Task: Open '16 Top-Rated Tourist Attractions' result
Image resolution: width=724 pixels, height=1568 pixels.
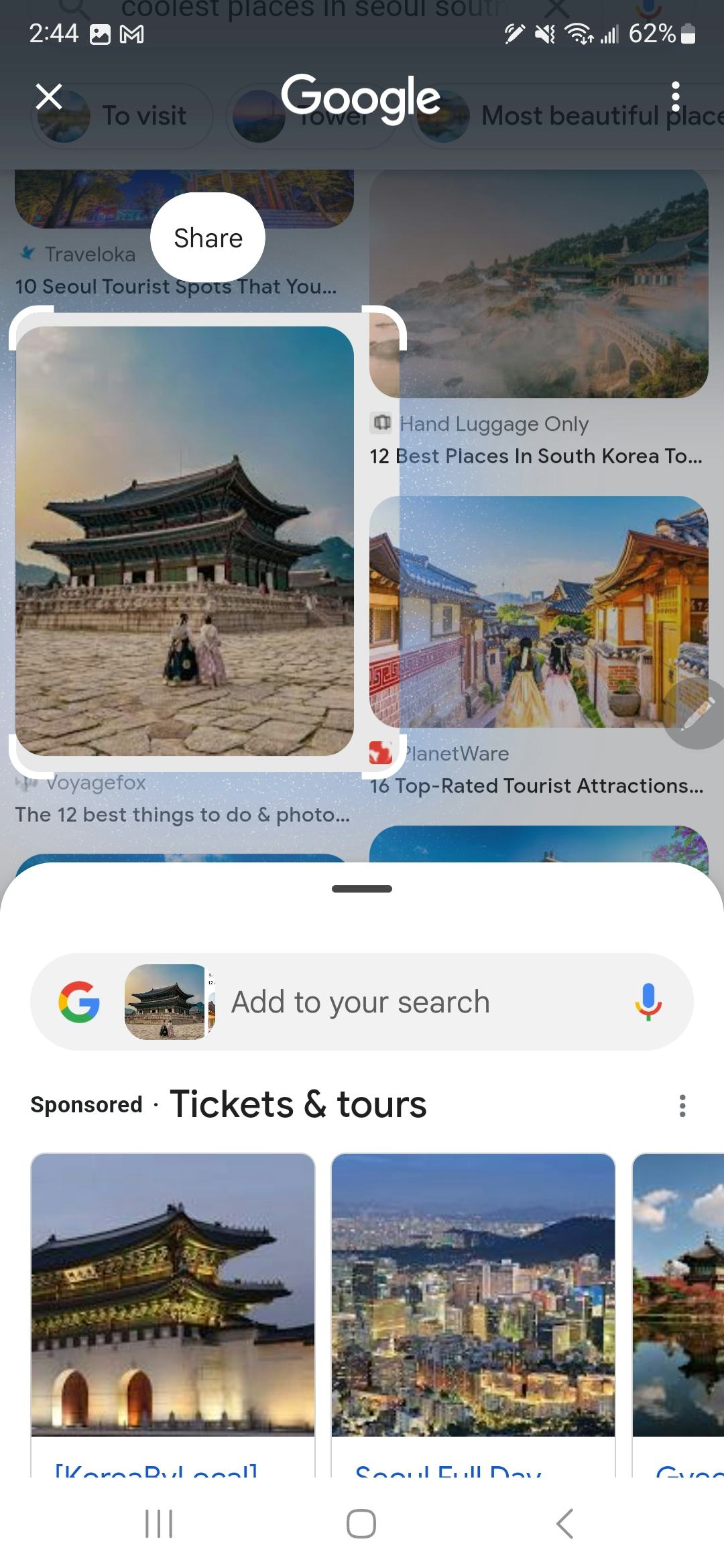Action: (x=536, y=785)
